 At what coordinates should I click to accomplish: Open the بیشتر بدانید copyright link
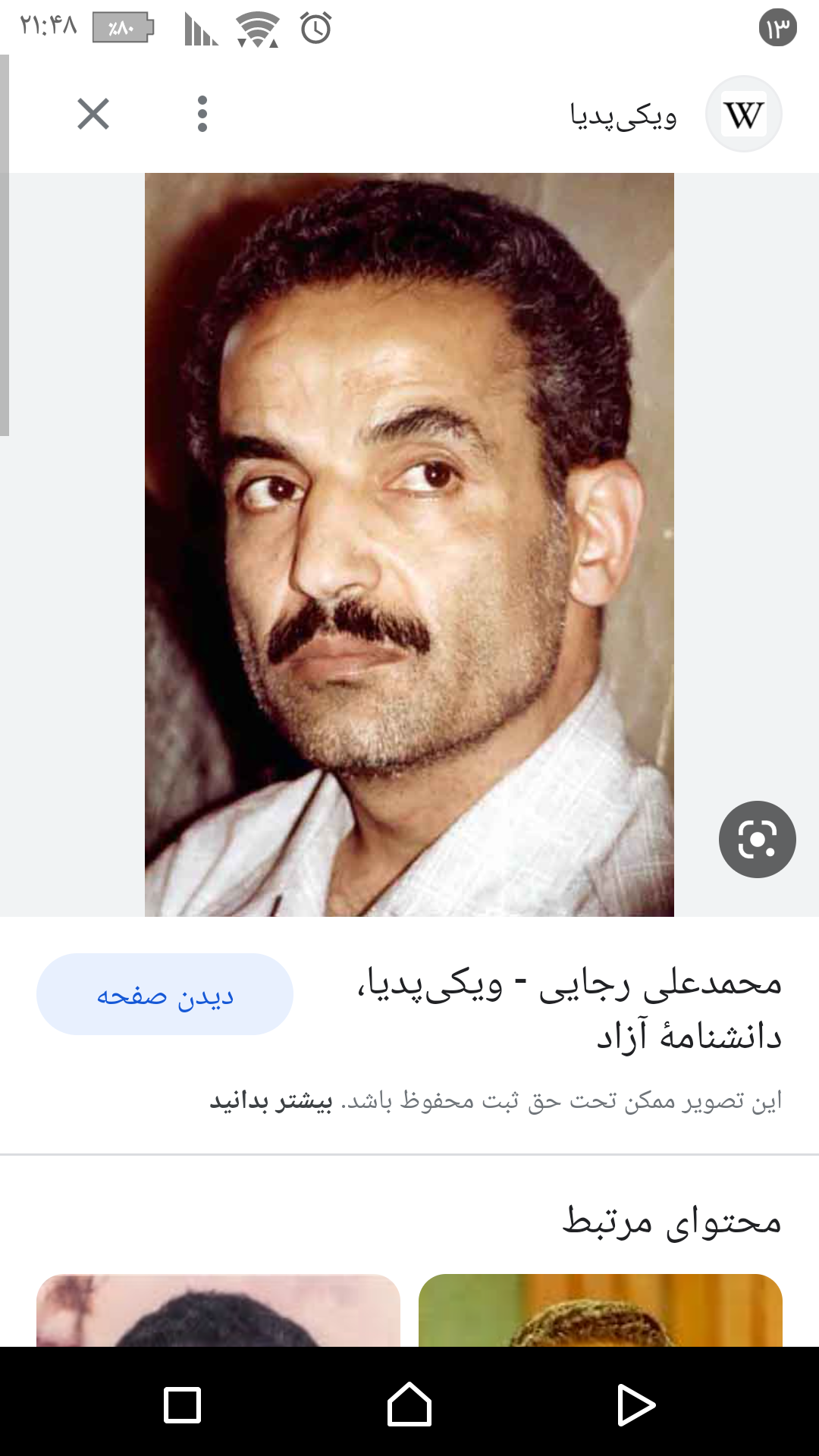pos(271,1101)
